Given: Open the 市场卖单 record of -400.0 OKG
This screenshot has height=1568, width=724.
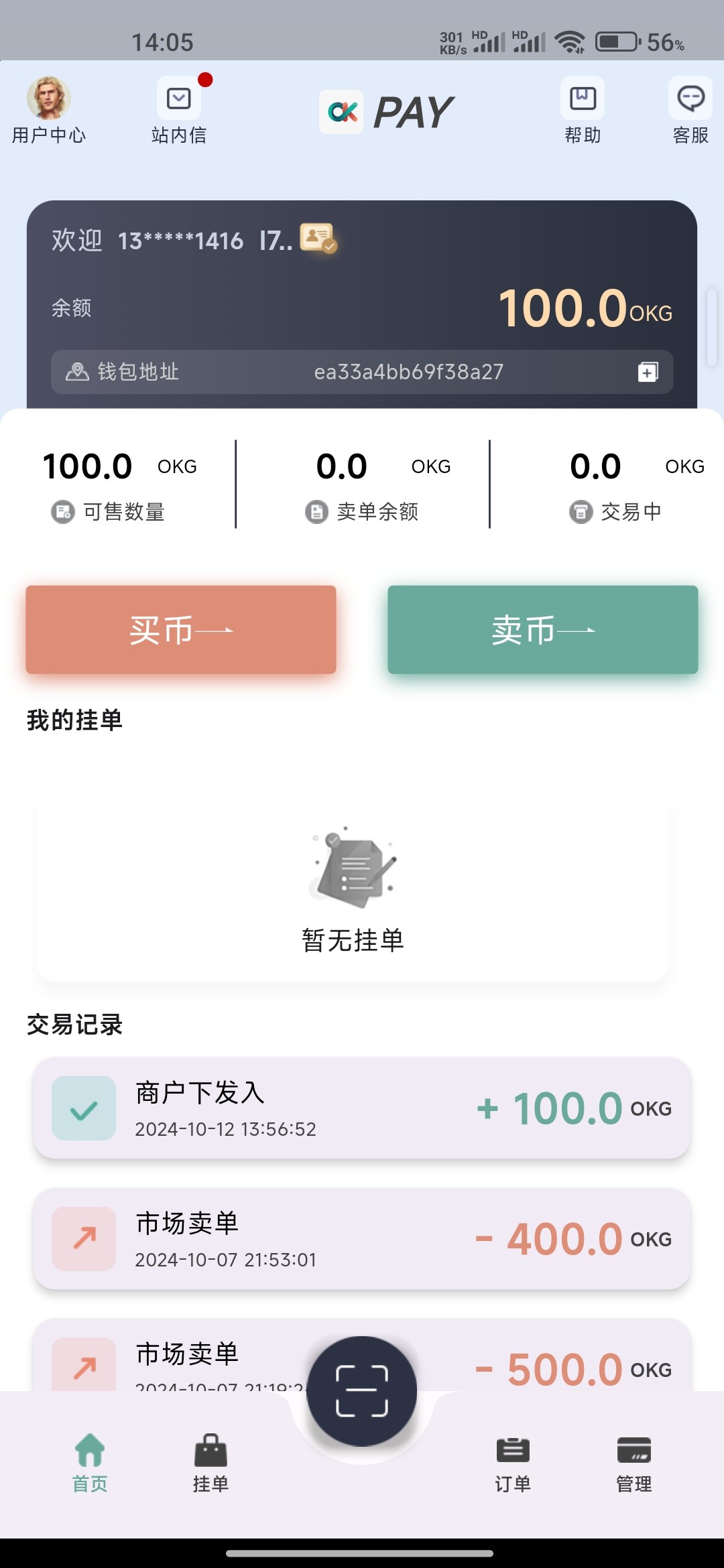Looking at the screenshot, I should pos(362,1239).
